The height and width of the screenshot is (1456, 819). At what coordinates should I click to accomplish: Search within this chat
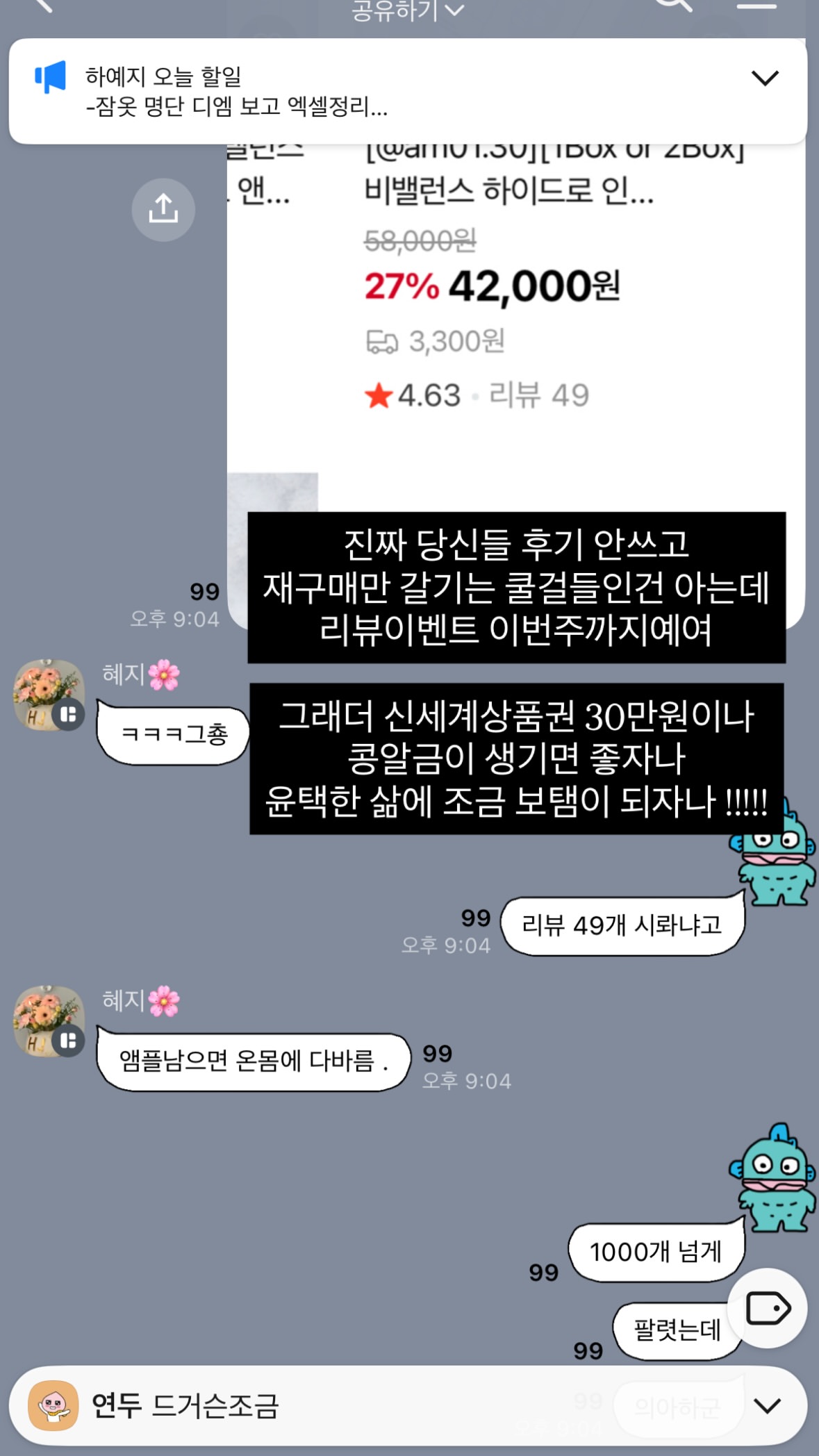point(672,6)
